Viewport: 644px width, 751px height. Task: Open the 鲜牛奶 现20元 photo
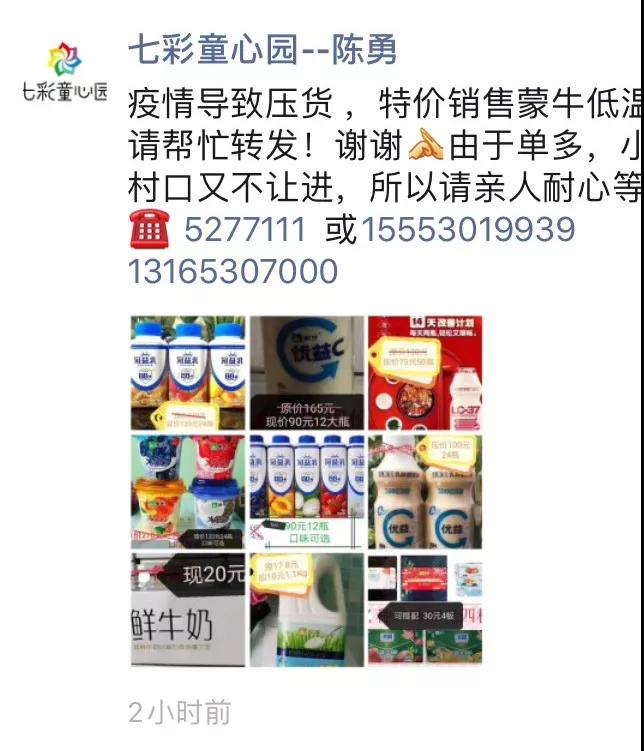(x=188, y=609)
